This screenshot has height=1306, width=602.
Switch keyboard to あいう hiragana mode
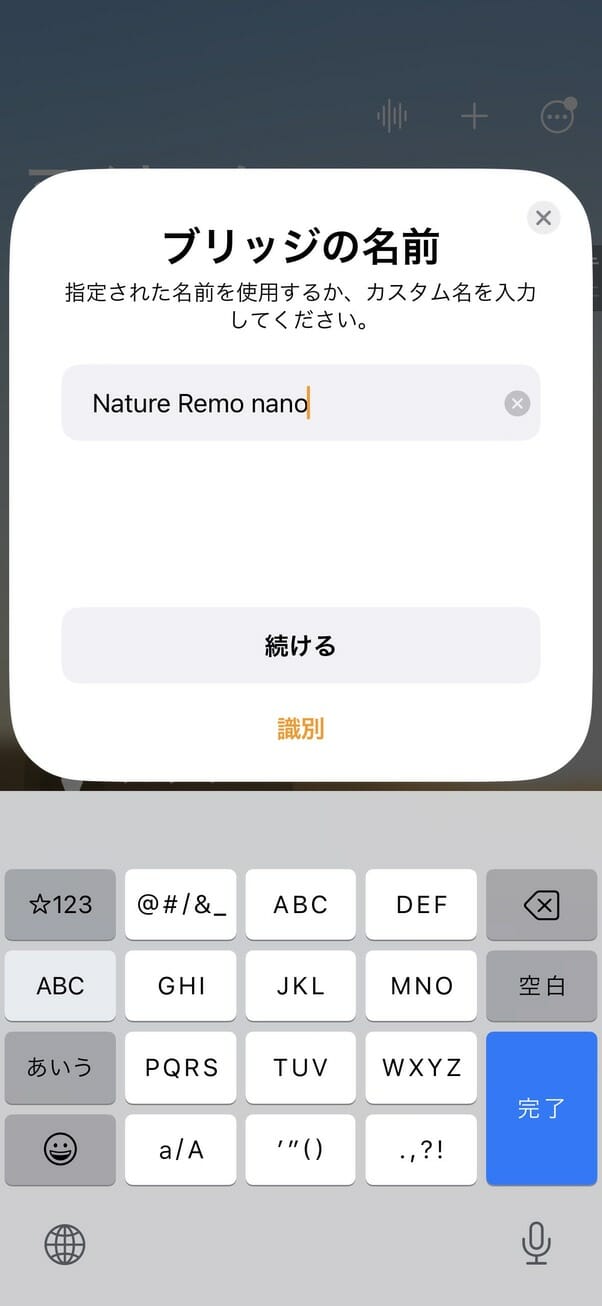pyautogui.click(x=60, y=1067)
